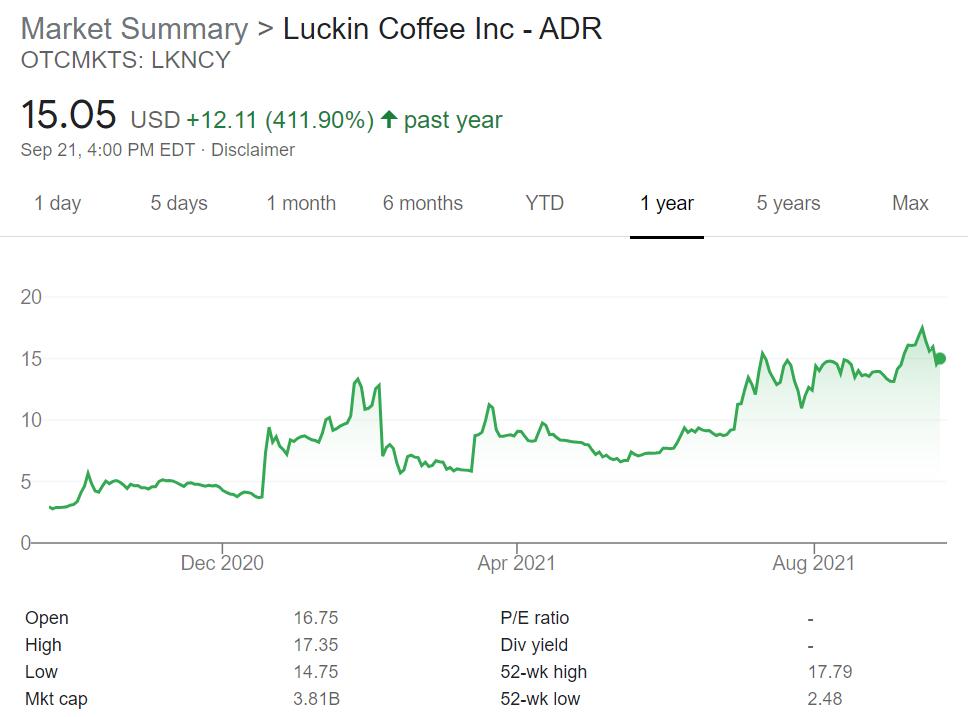View the 5 years chart
Viewport: 968px width, 717px height.
pyautogui.click(x=788, y=203)
